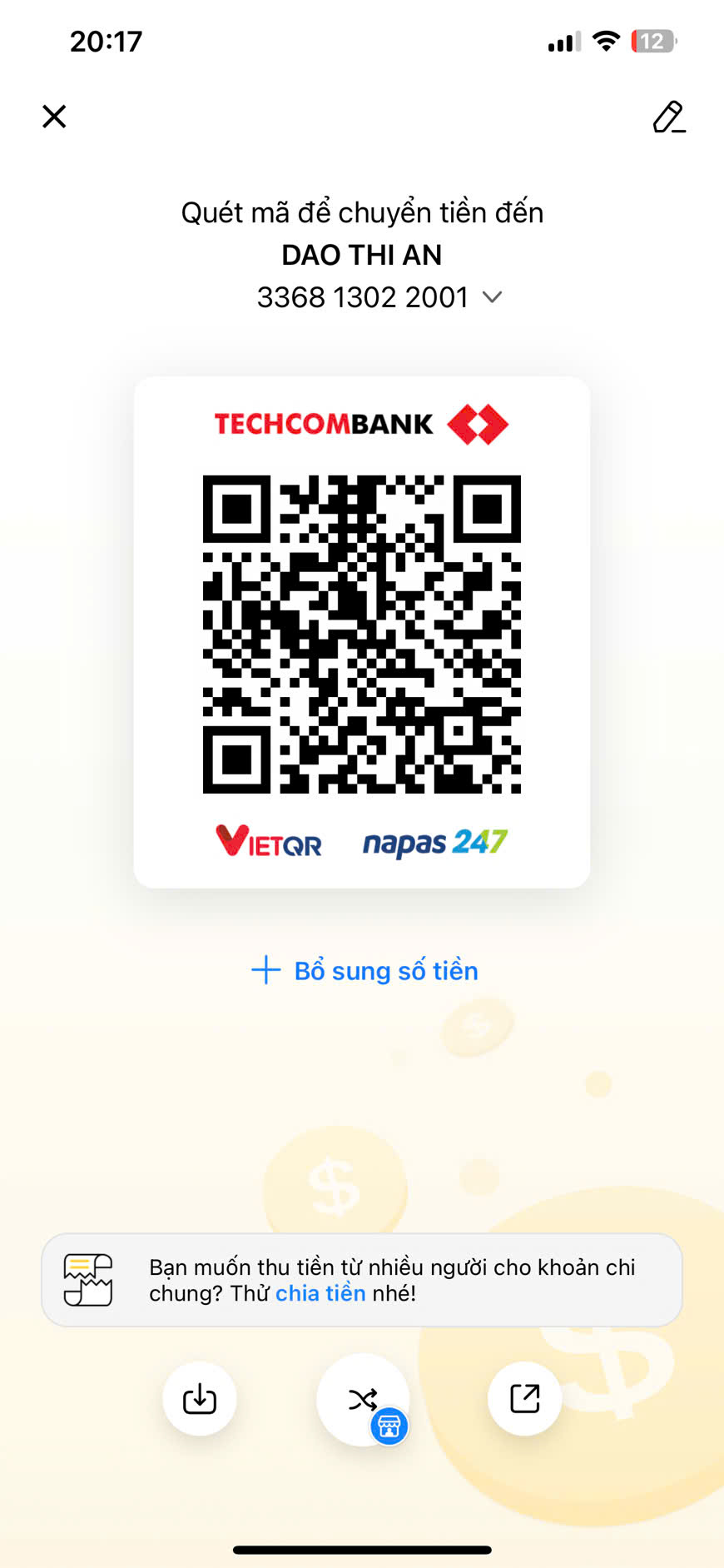
Task: Tap Bổ sung số tiền to add amount
Action: (x=364, y=970)
